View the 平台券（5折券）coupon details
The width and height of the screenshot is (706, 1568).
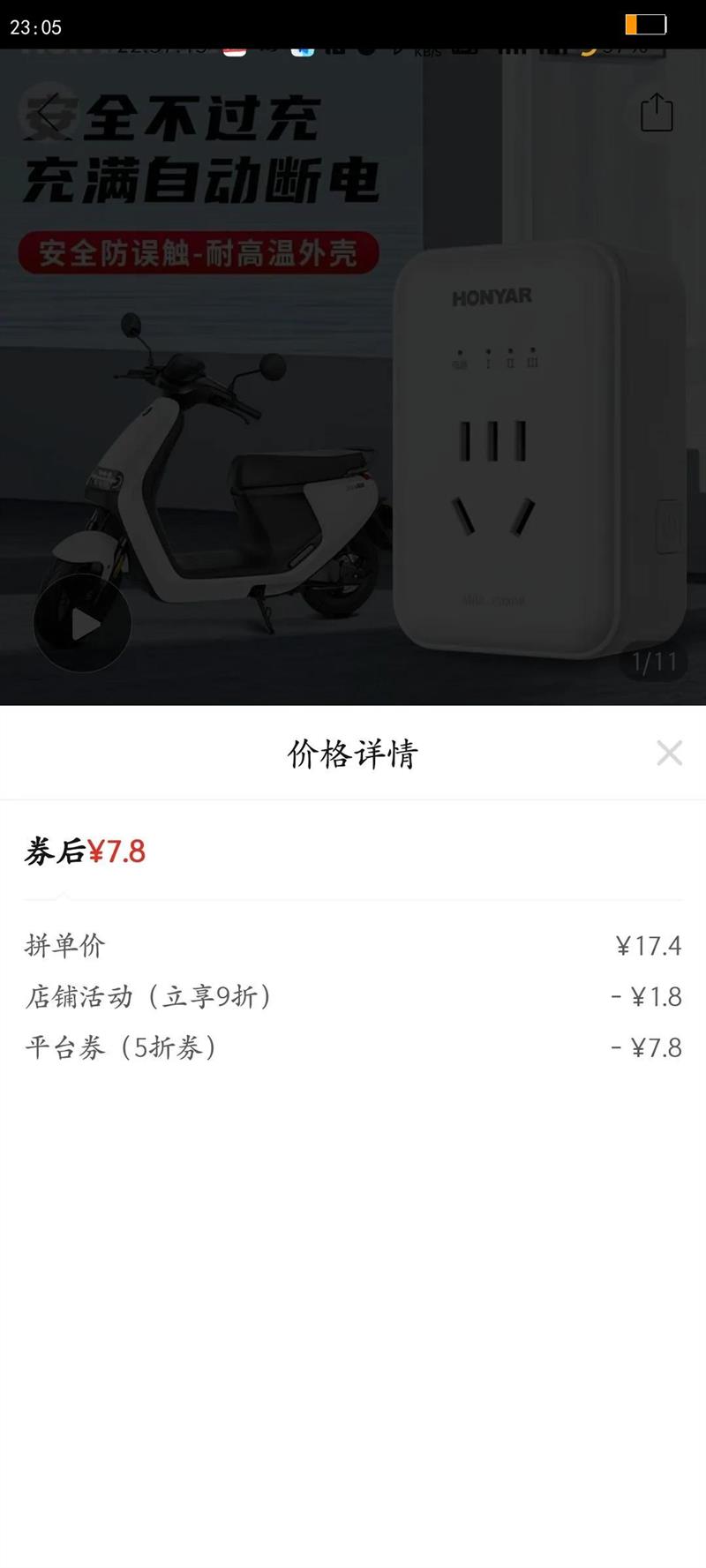124,1048
